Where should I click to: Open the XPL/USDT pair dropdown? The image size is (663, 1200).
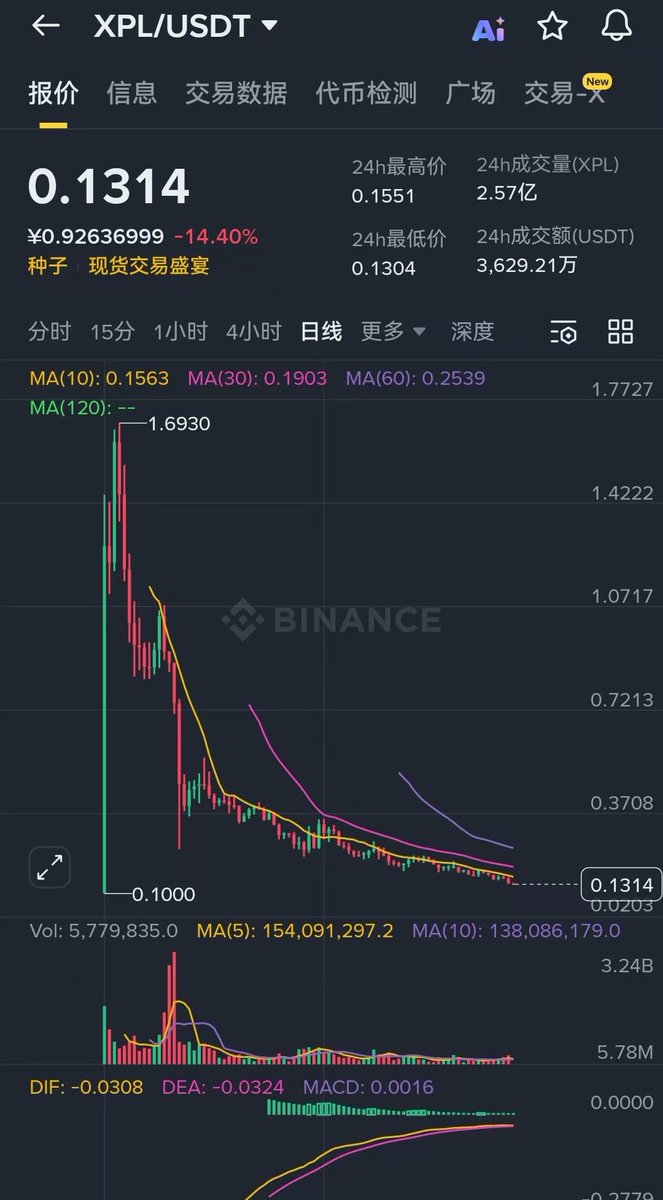coord(186,26)
